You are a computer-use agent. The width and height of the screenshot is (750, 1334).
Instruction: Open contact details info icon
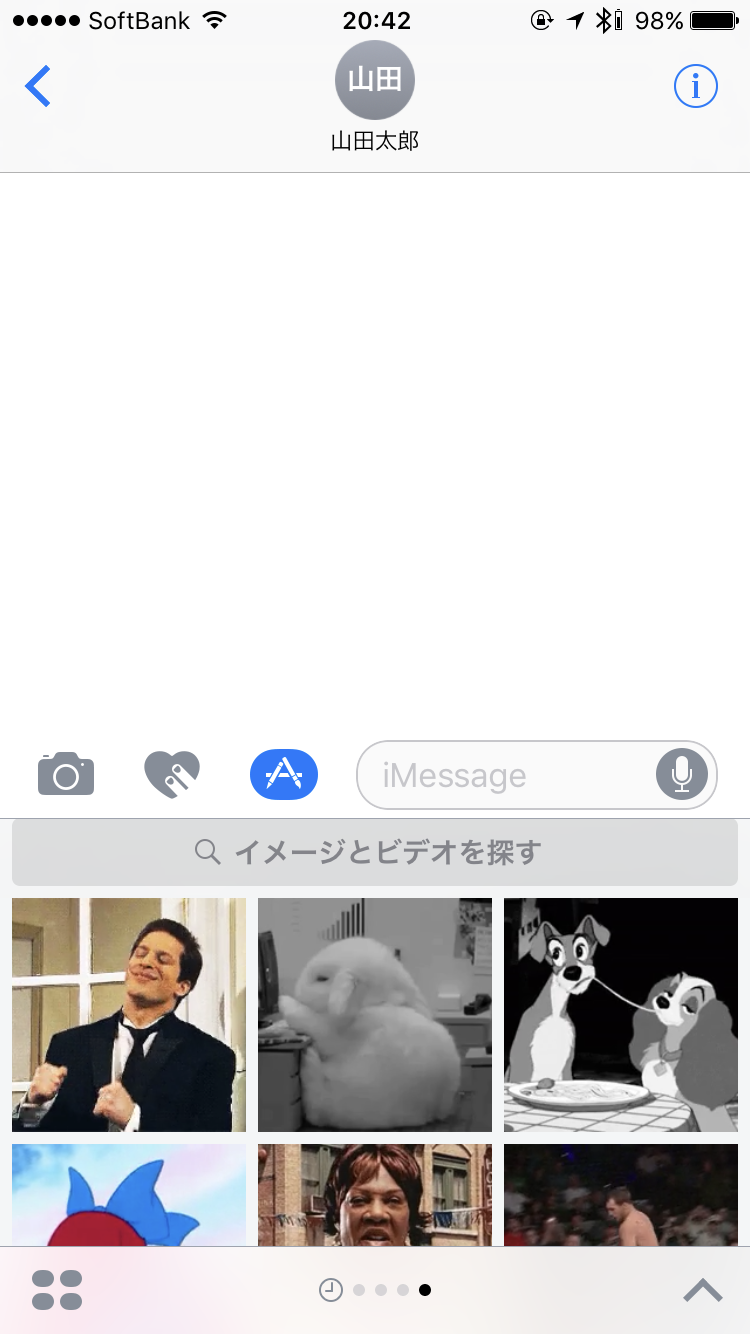695,87
